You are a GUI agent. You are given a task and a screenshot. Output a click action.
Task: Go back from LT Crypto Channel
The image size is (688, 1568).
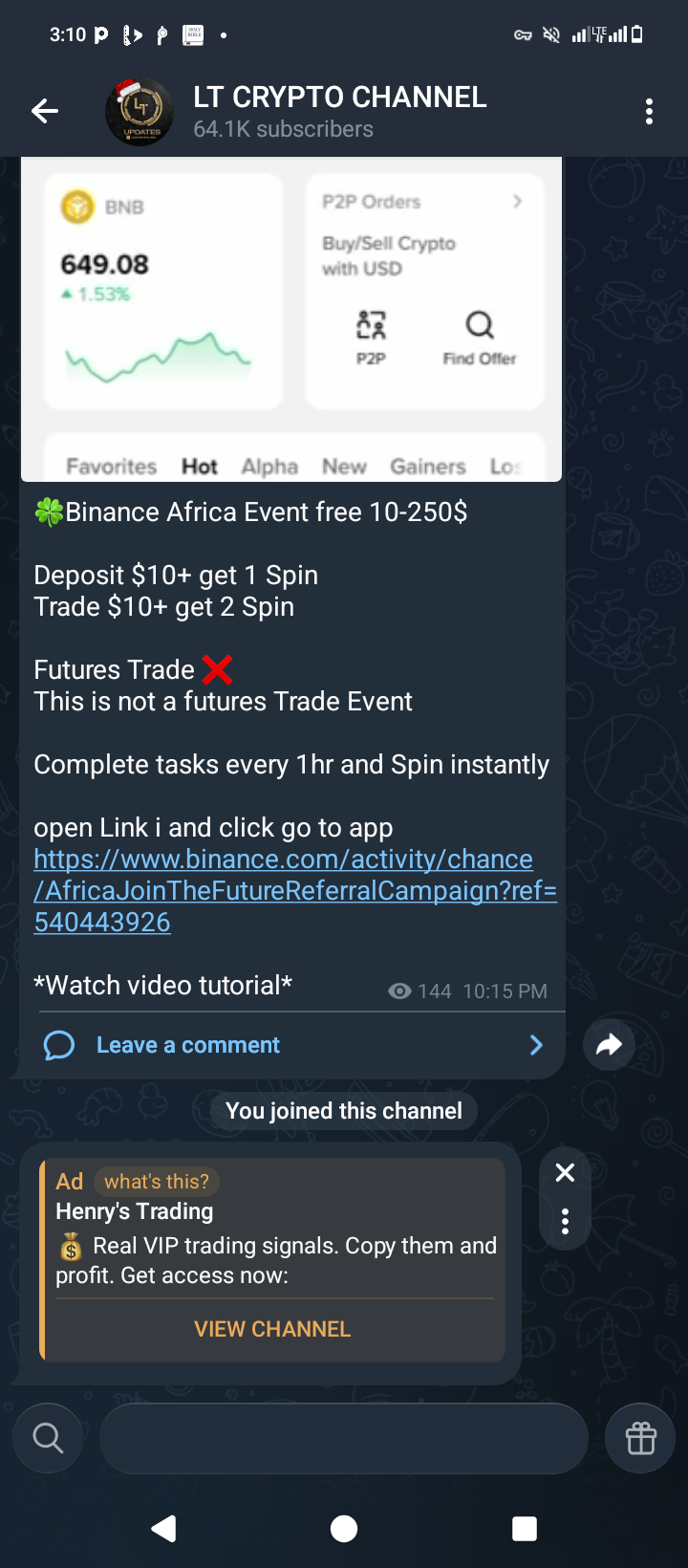coord(45,112)
